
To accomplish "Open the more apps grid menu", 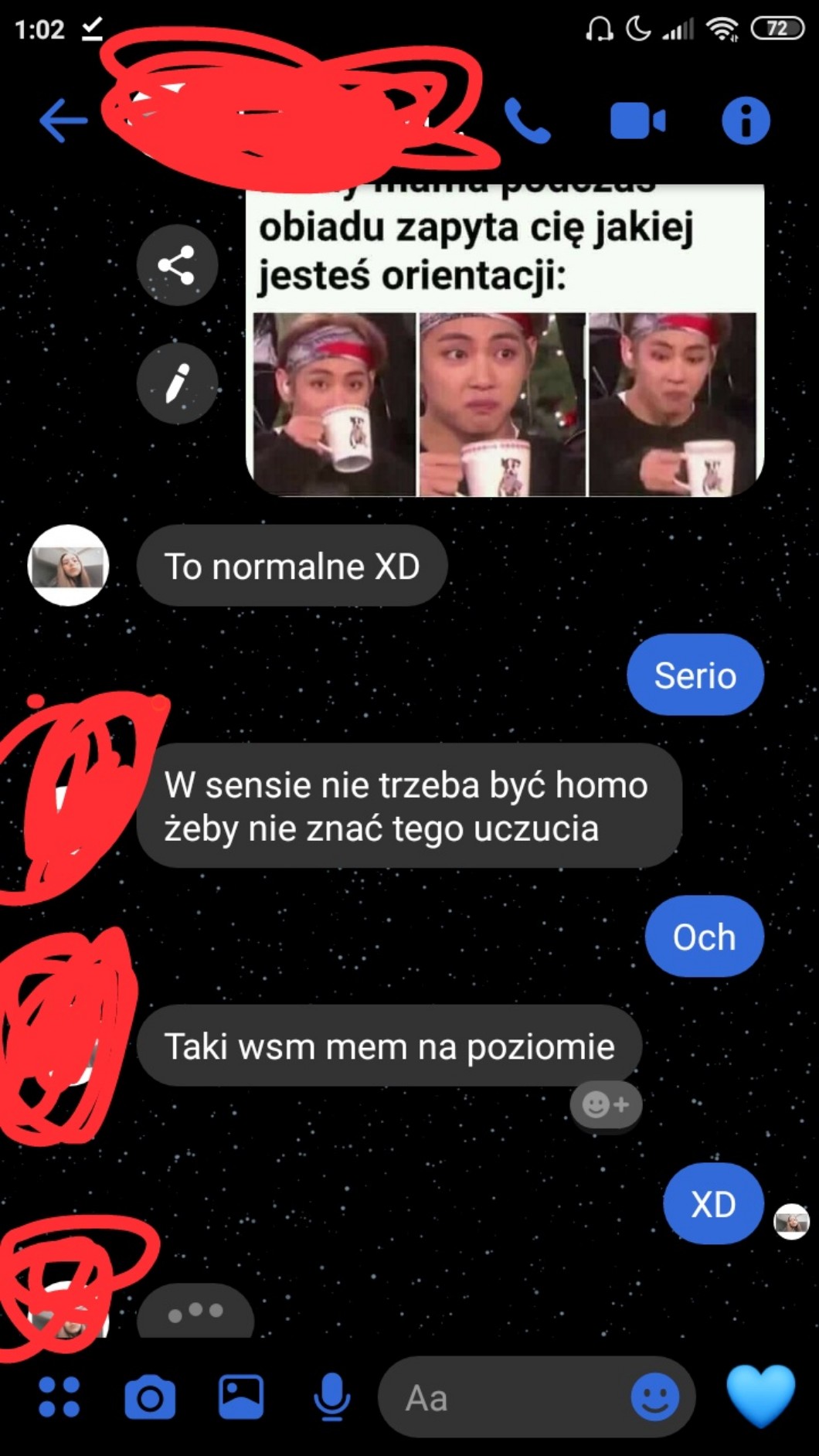I will (x=59, y=1397).
